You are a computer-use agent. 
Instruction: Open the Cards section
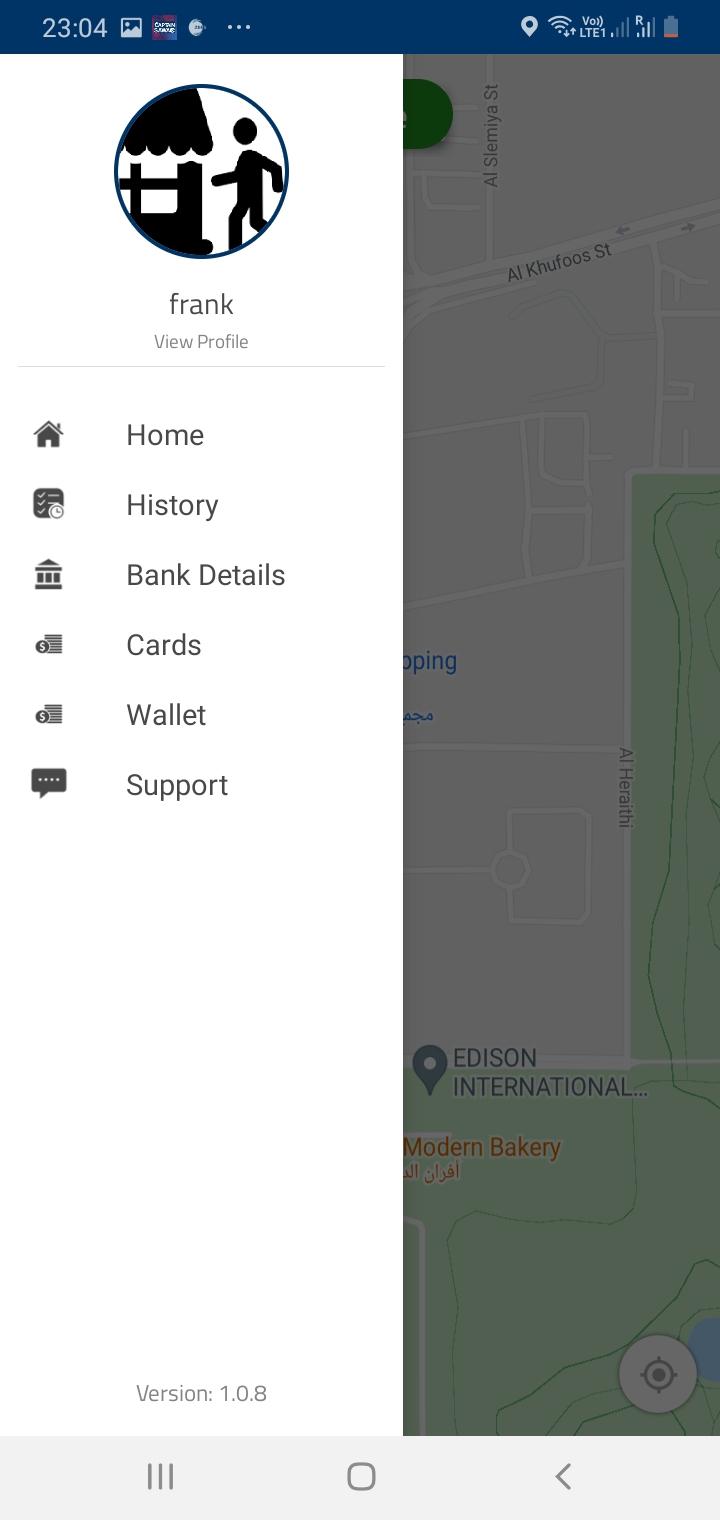(x=201, y=645)
